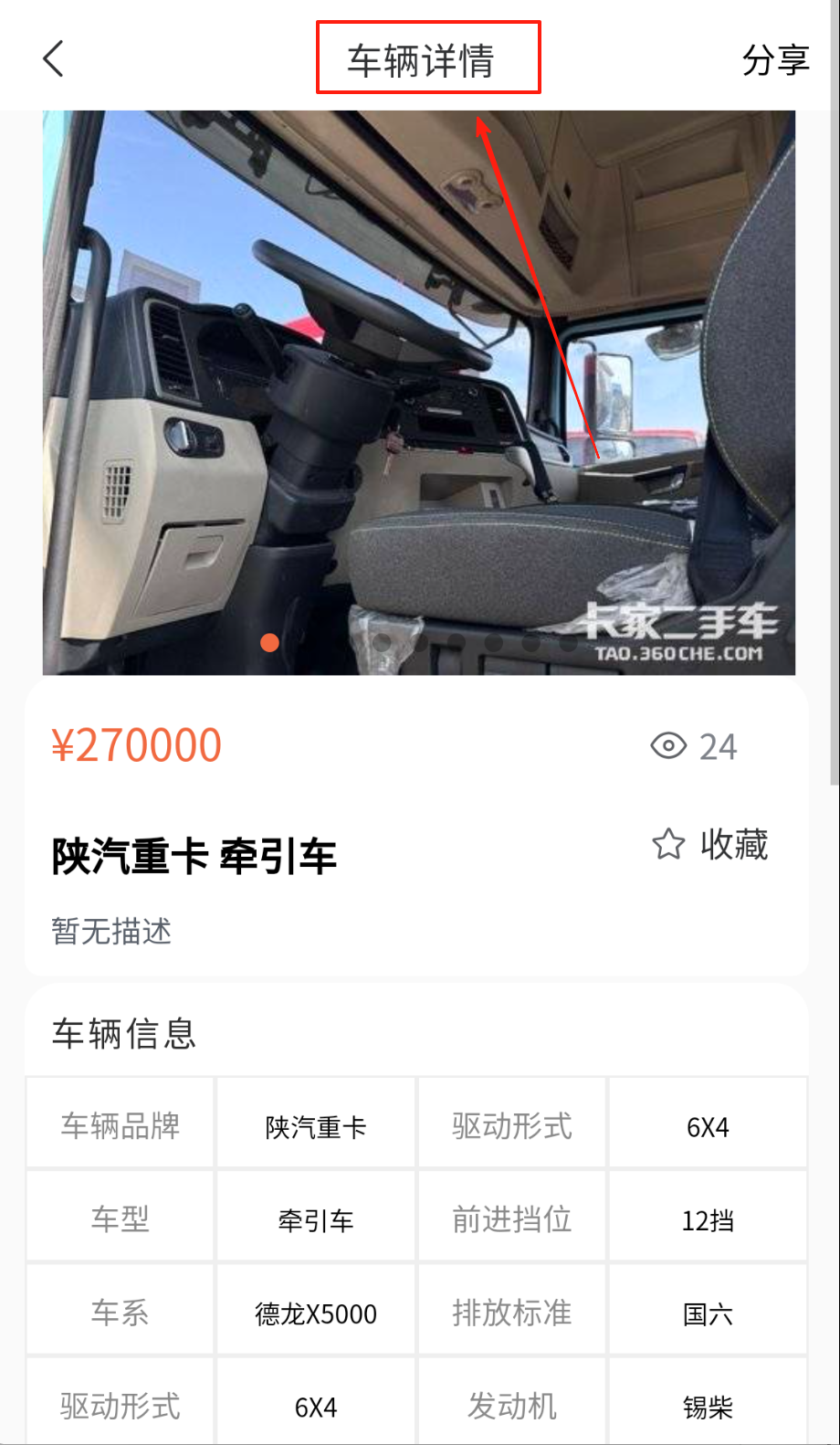Share this vehicle listing via 分享
Image resolution: width=840 pixels, height=1445 pixels.
click(775, 60)
